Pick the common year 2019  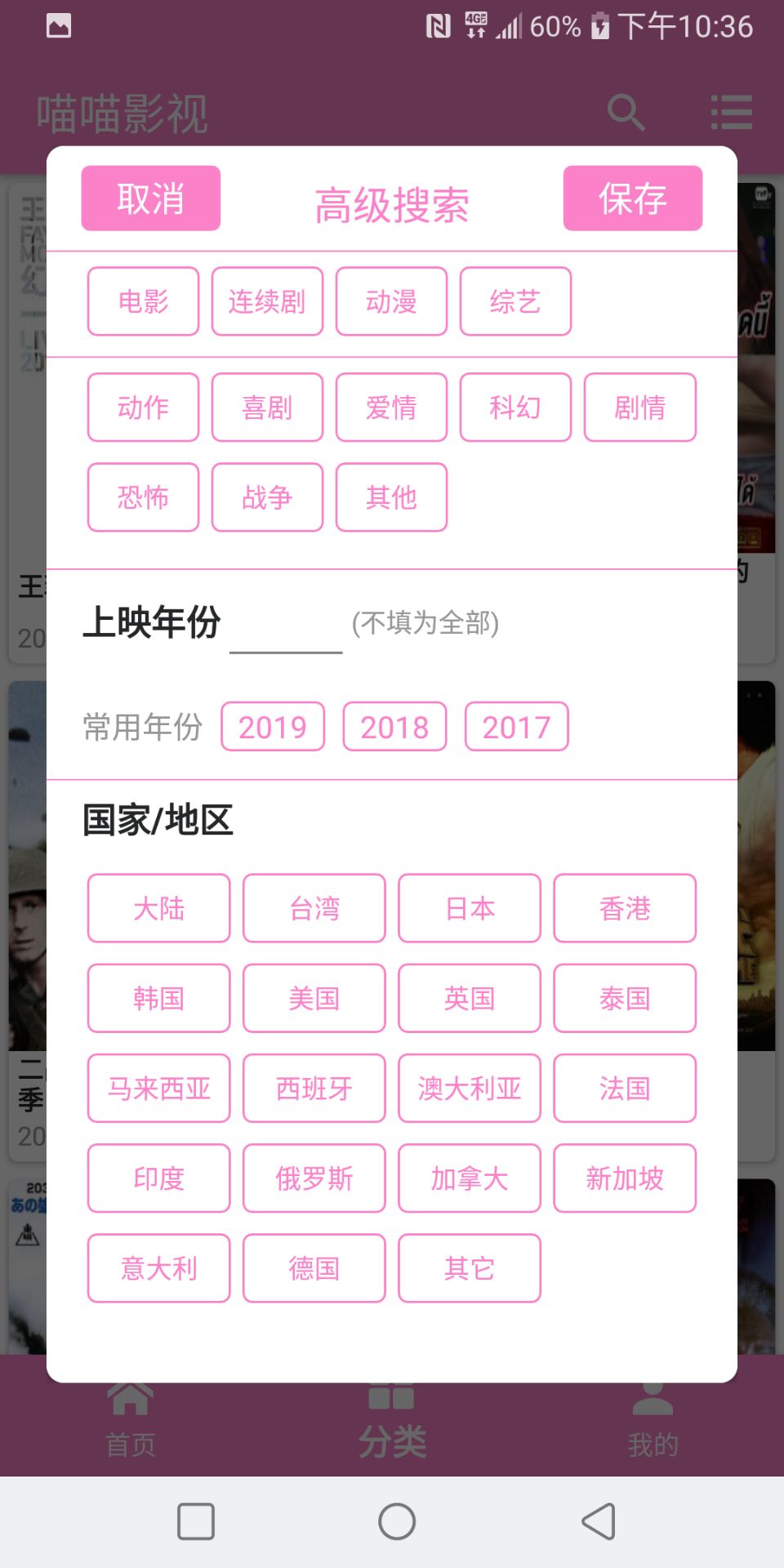point(273,727)
